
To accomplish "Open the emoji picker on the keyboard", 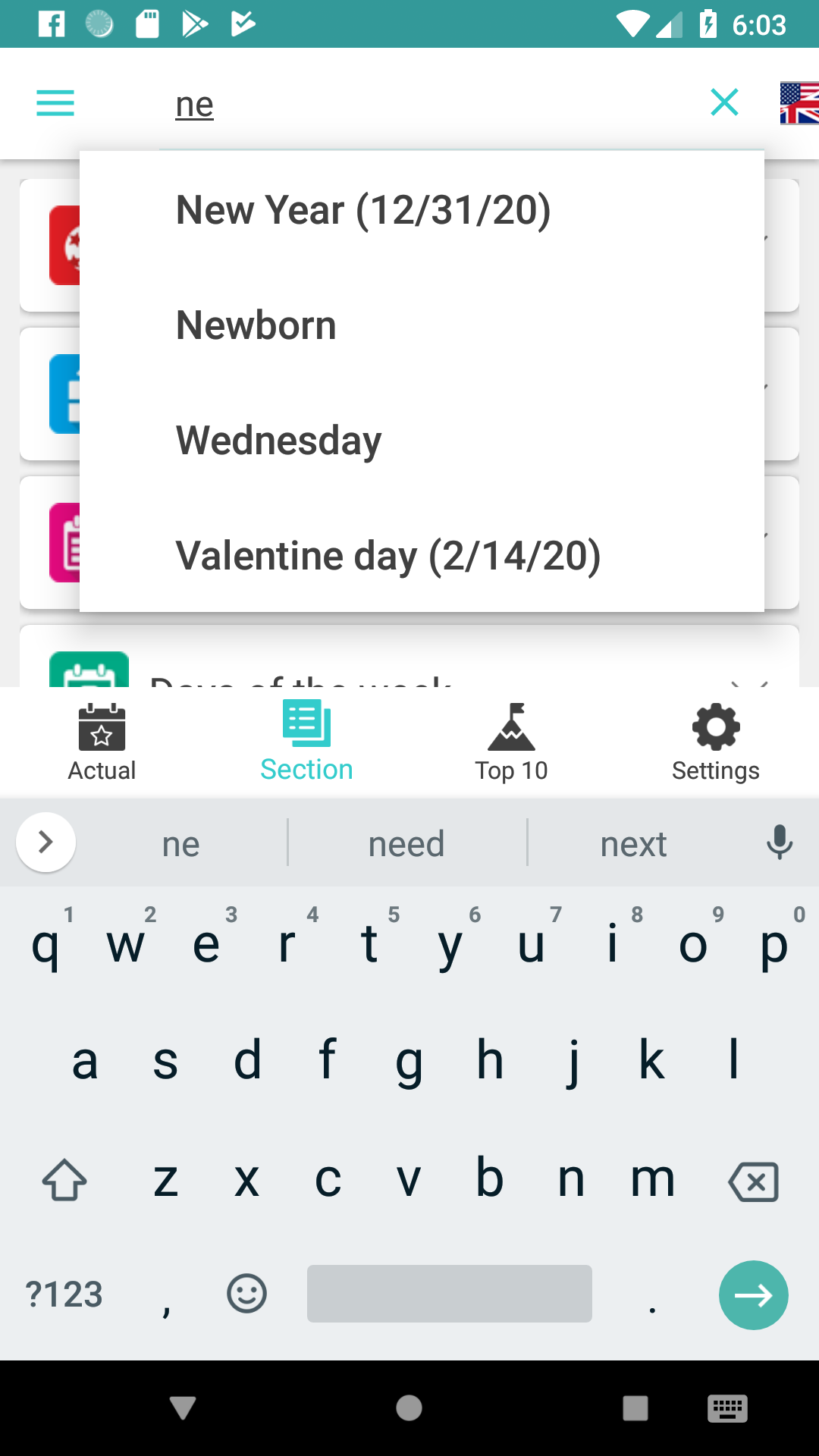I will coord(246,1293).
